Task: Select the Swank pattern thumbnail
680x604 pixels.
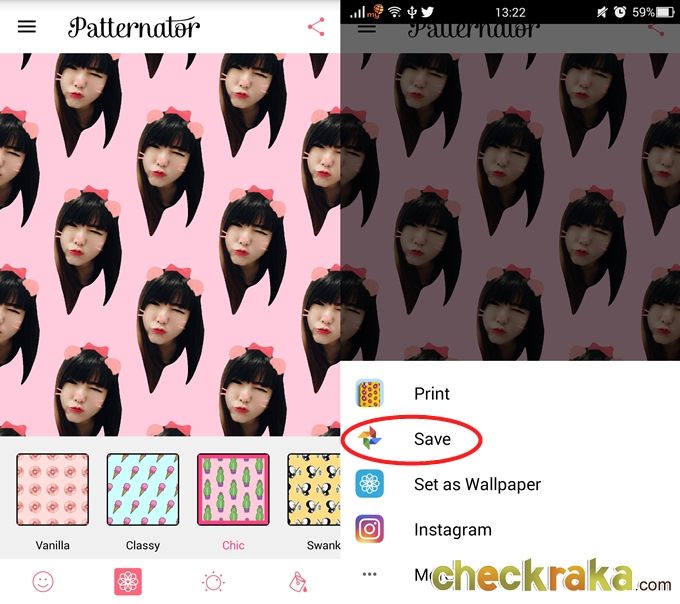Action: [x=314, y=490]
